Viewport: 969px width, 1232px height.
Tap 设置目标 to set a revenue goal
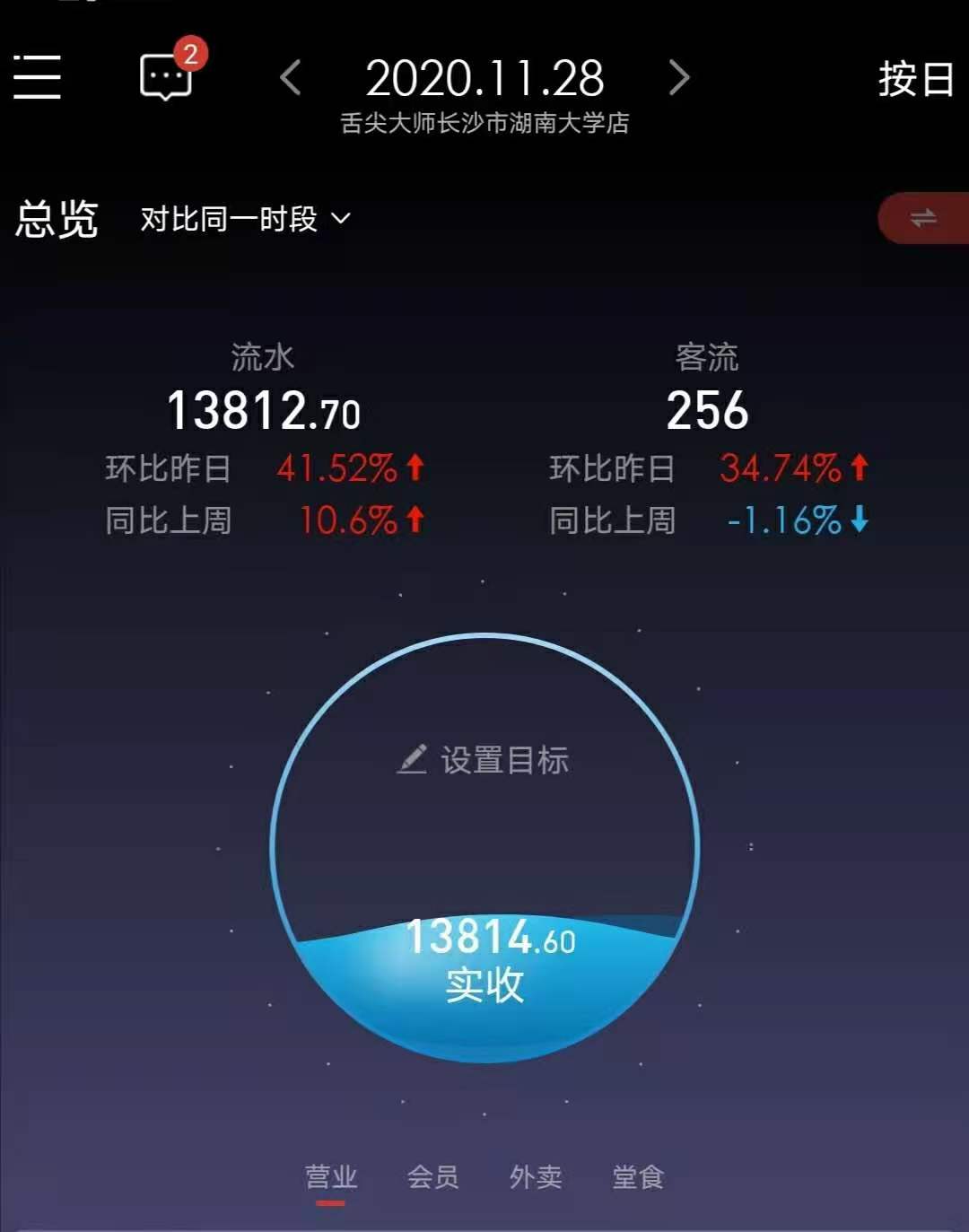pyautogui.click(x=507, y=758)
